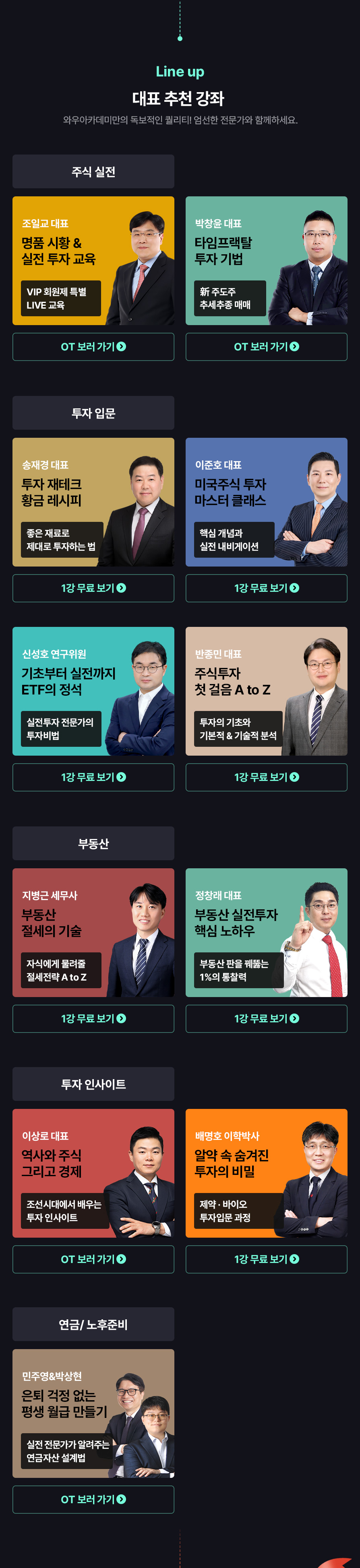Tap OT 보러가기 below 박창윤 타임프랙탈 course
This screenshot has width=360, height=1568.
[266, 346]
